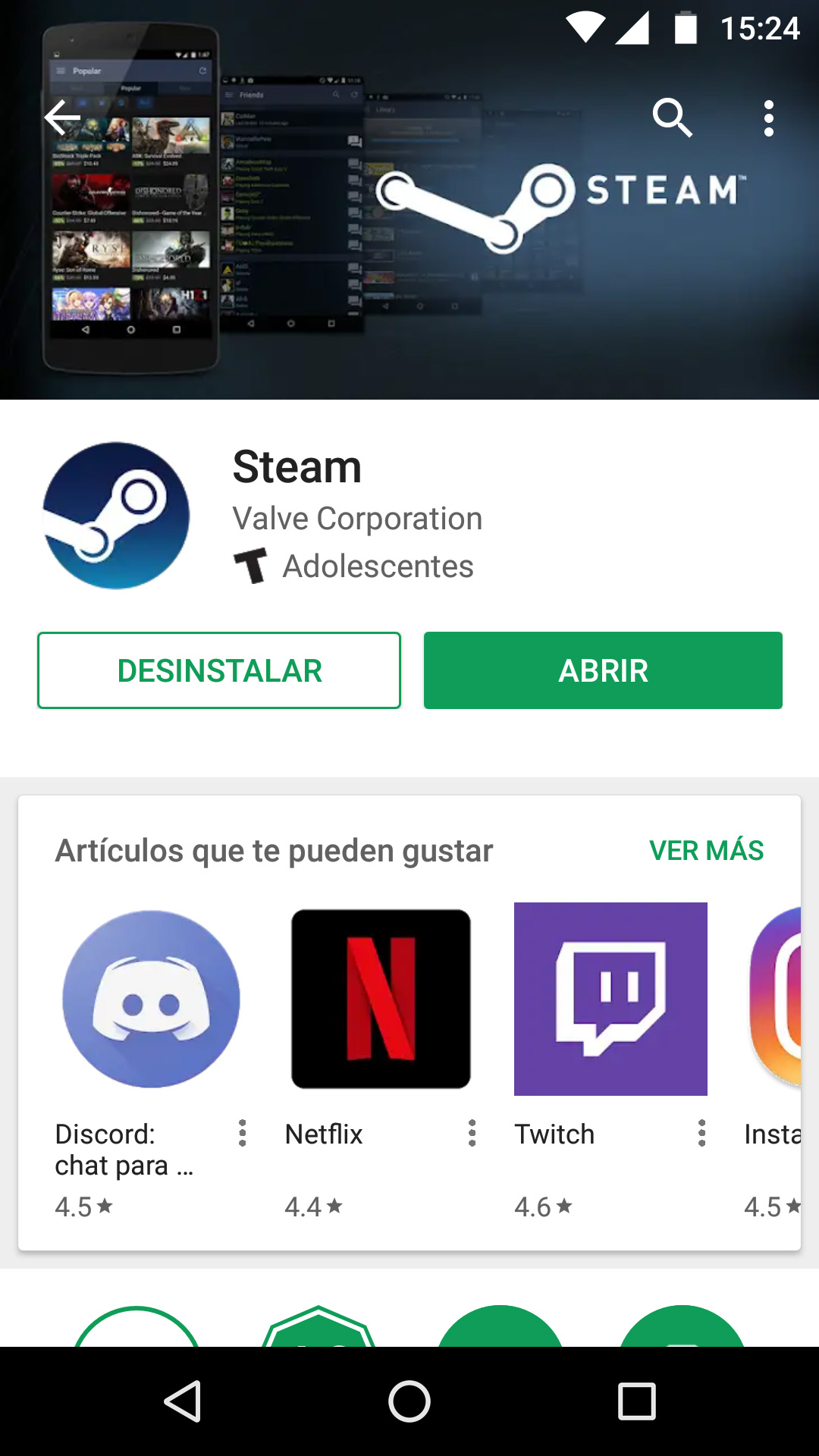Open the Twitch app card
Image resolution: width=819 pixels, height=1456 pixels.
(610, 999)
